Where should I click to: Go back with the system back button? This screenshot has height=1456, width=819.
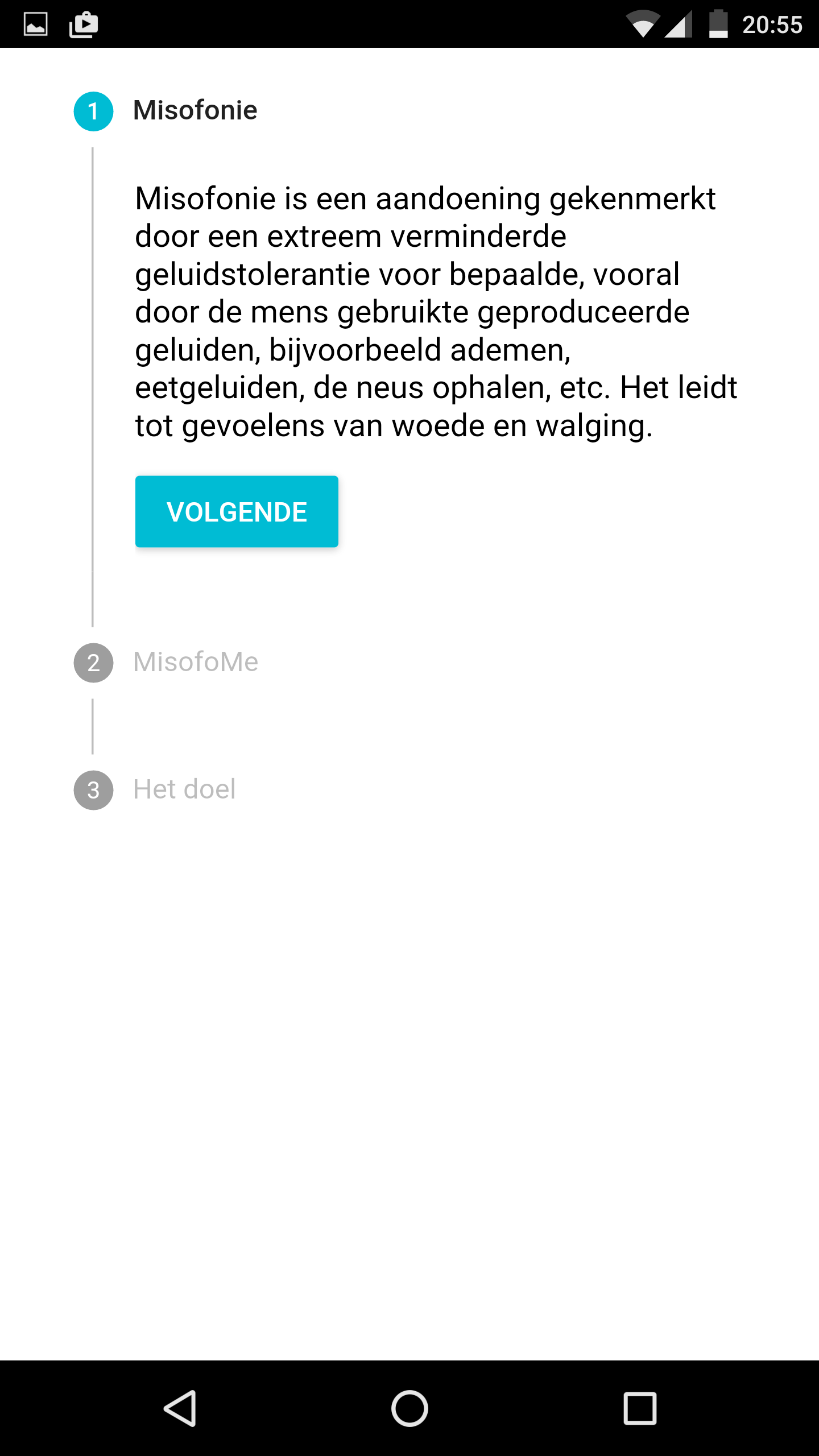pyautogui.click(x=180, y=1408)
